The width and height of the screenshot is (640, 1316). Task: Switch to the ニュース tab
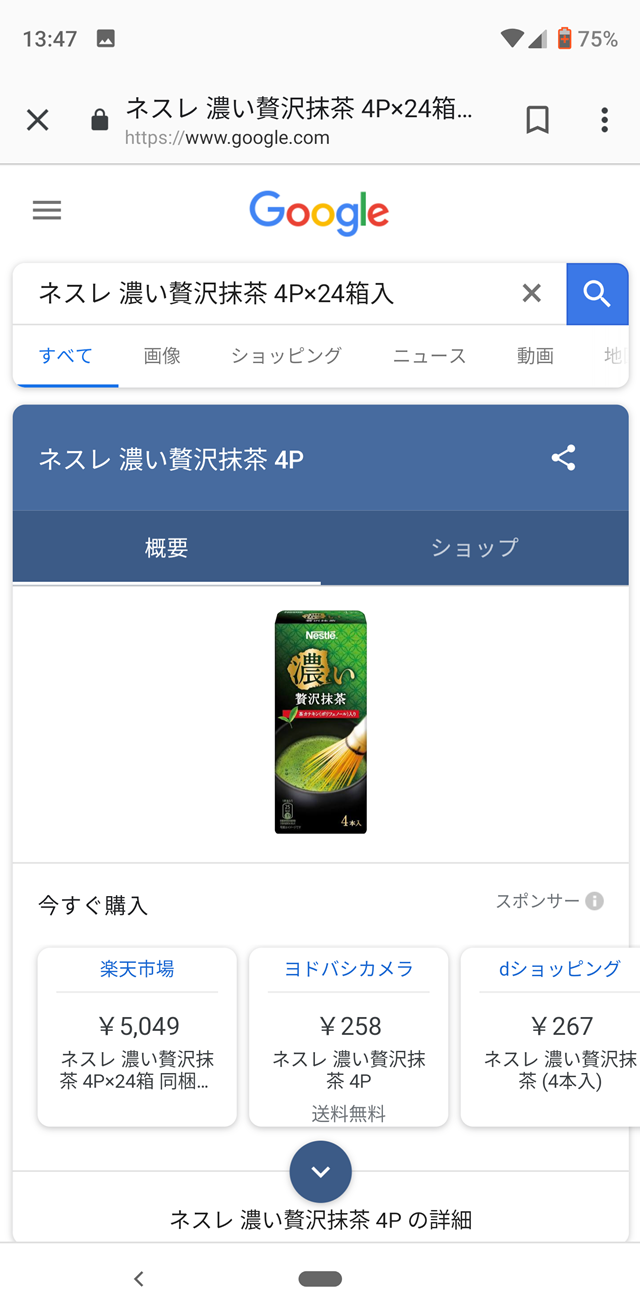(429, 355)
